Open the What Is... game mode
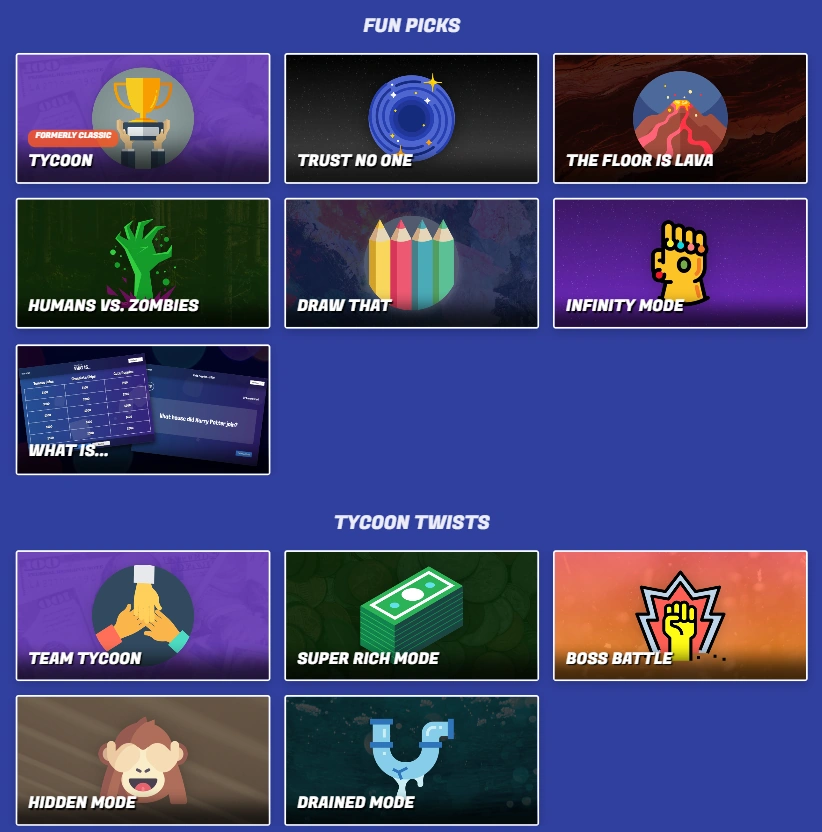Viewport: 822px width, 832px height. click(x=143, y=409)
